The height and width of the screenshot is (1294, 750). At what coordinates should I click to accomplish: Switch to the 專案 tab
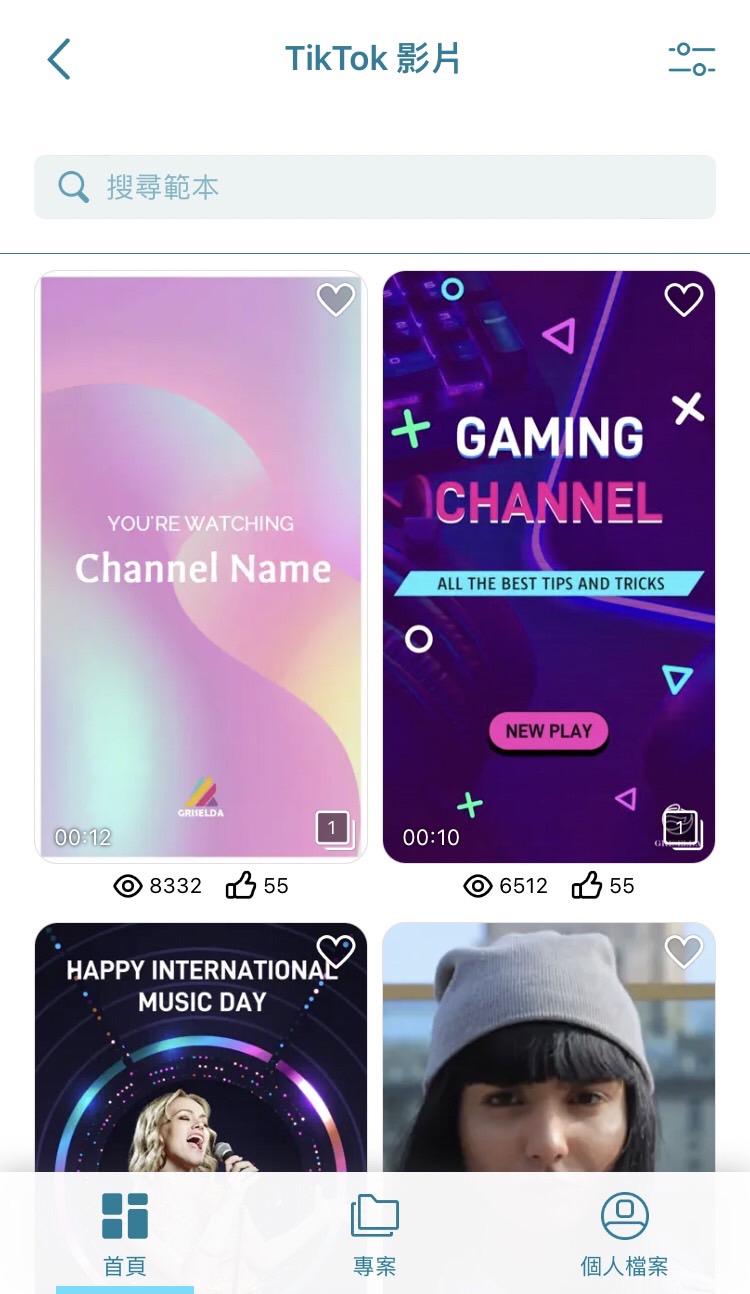click(x=375, y=1234)
